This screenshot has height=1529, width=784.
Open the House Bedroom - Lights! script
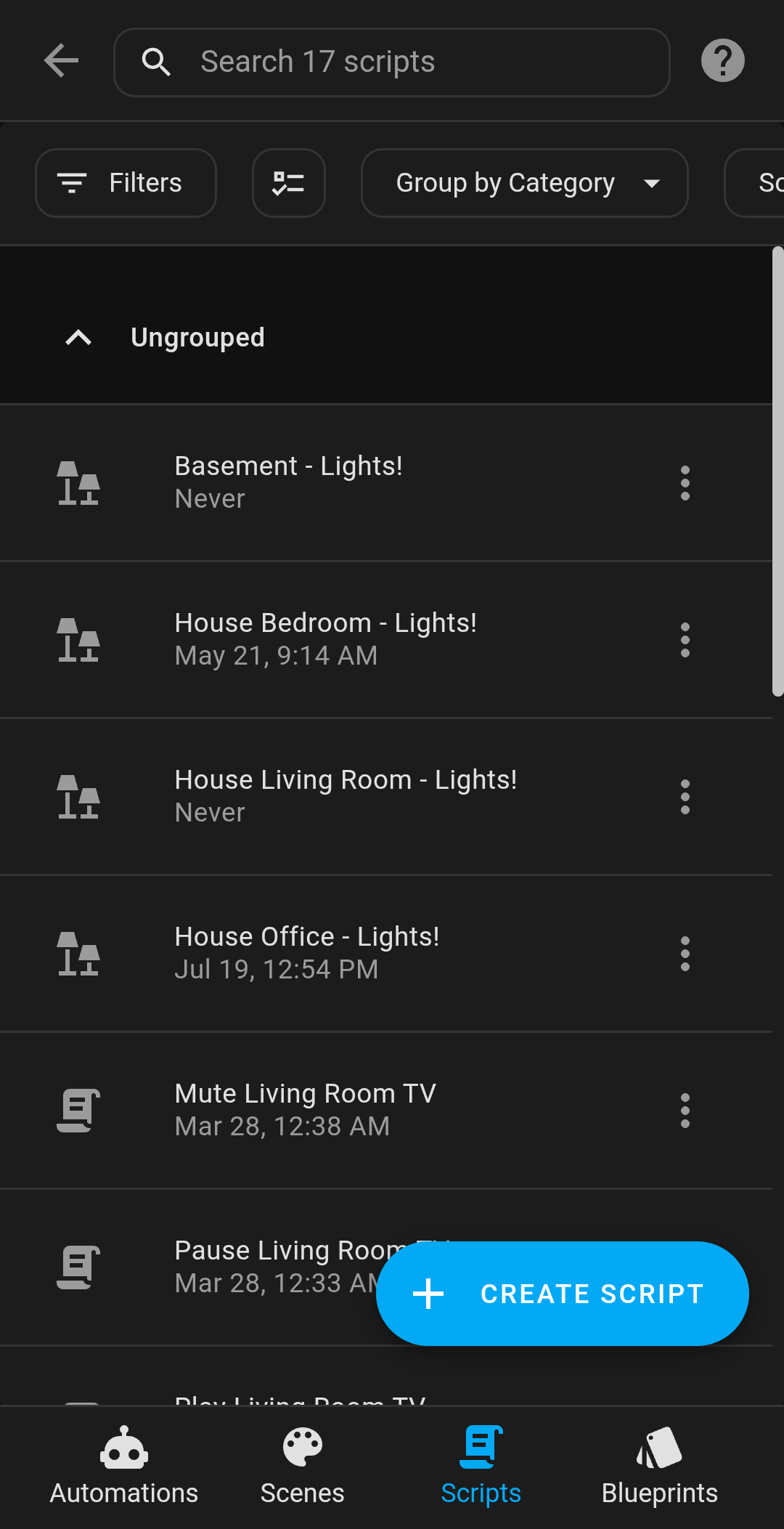pos(386,640)
